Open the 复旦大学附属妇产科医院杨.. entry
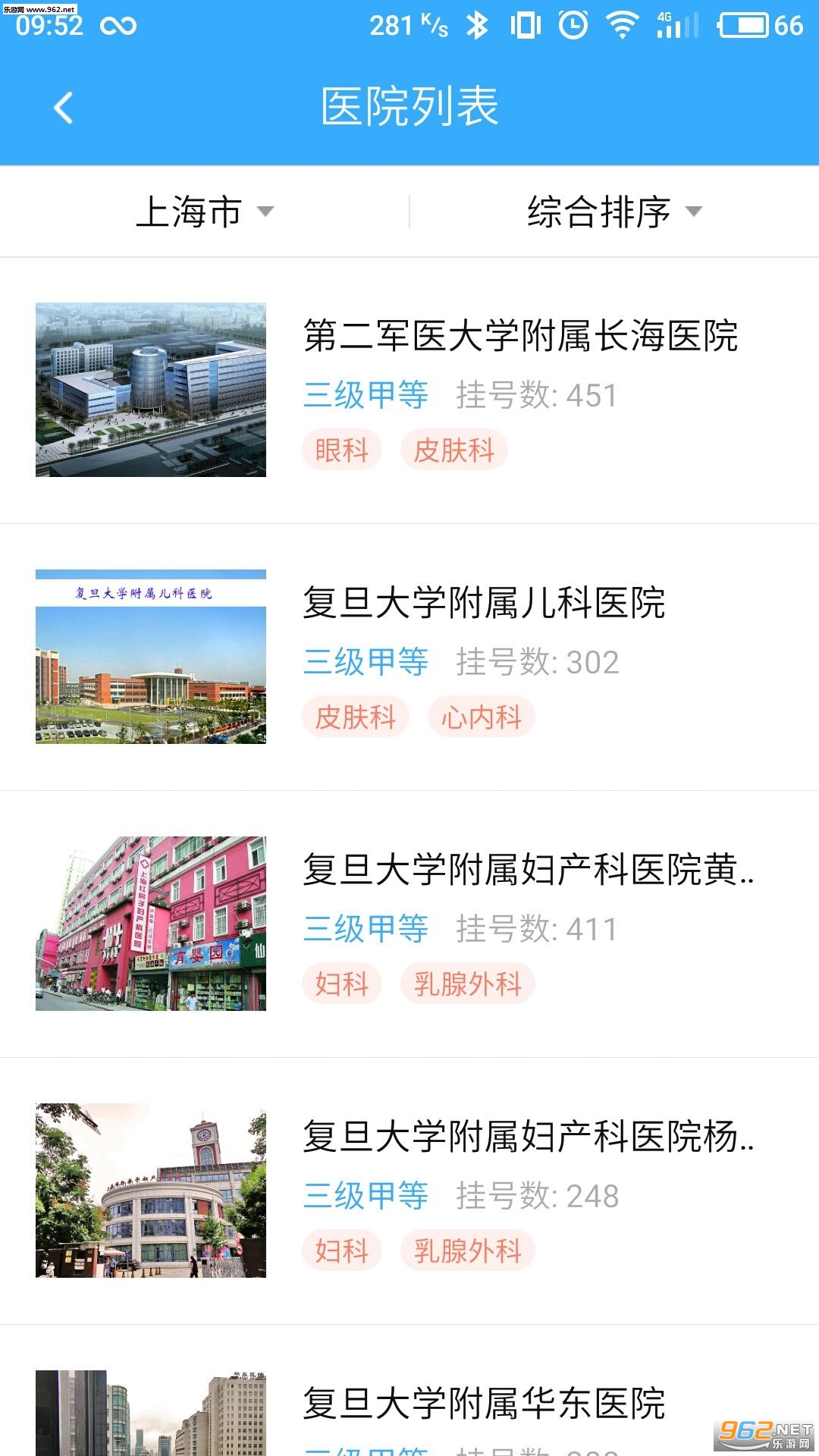 (x=528, y=1137)
